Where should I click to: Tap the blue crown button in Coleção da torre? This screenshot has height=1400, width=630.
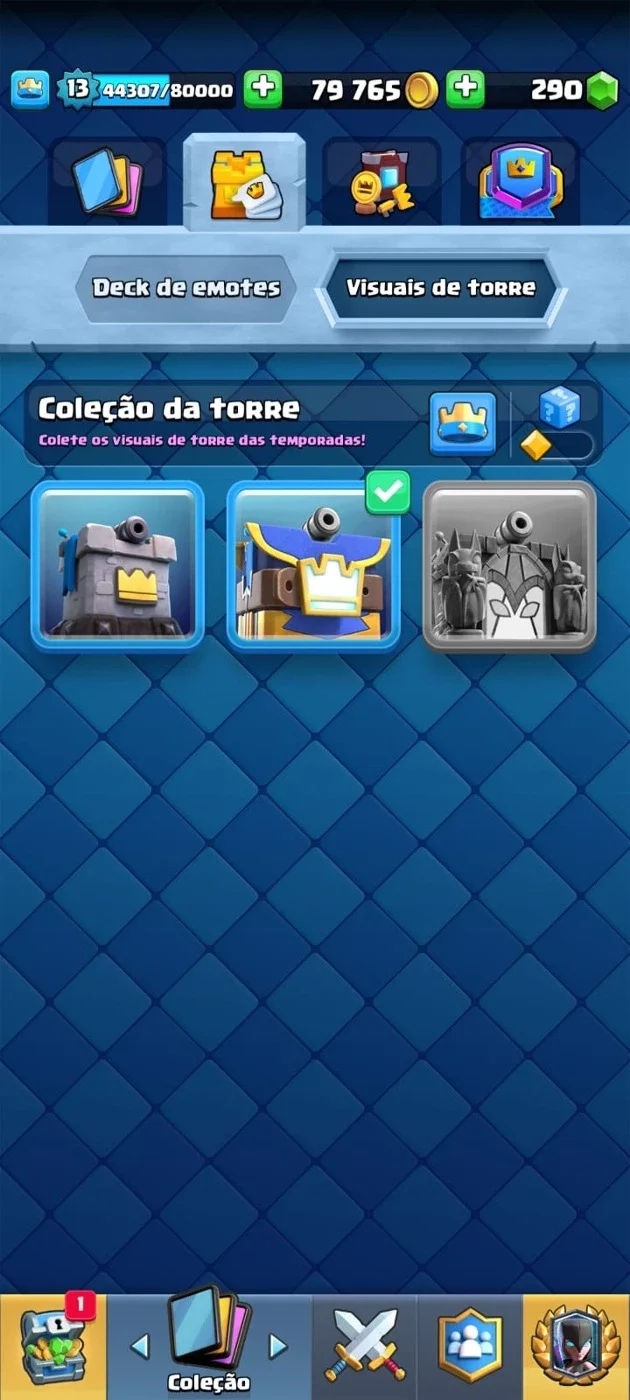tap(463, 424)
